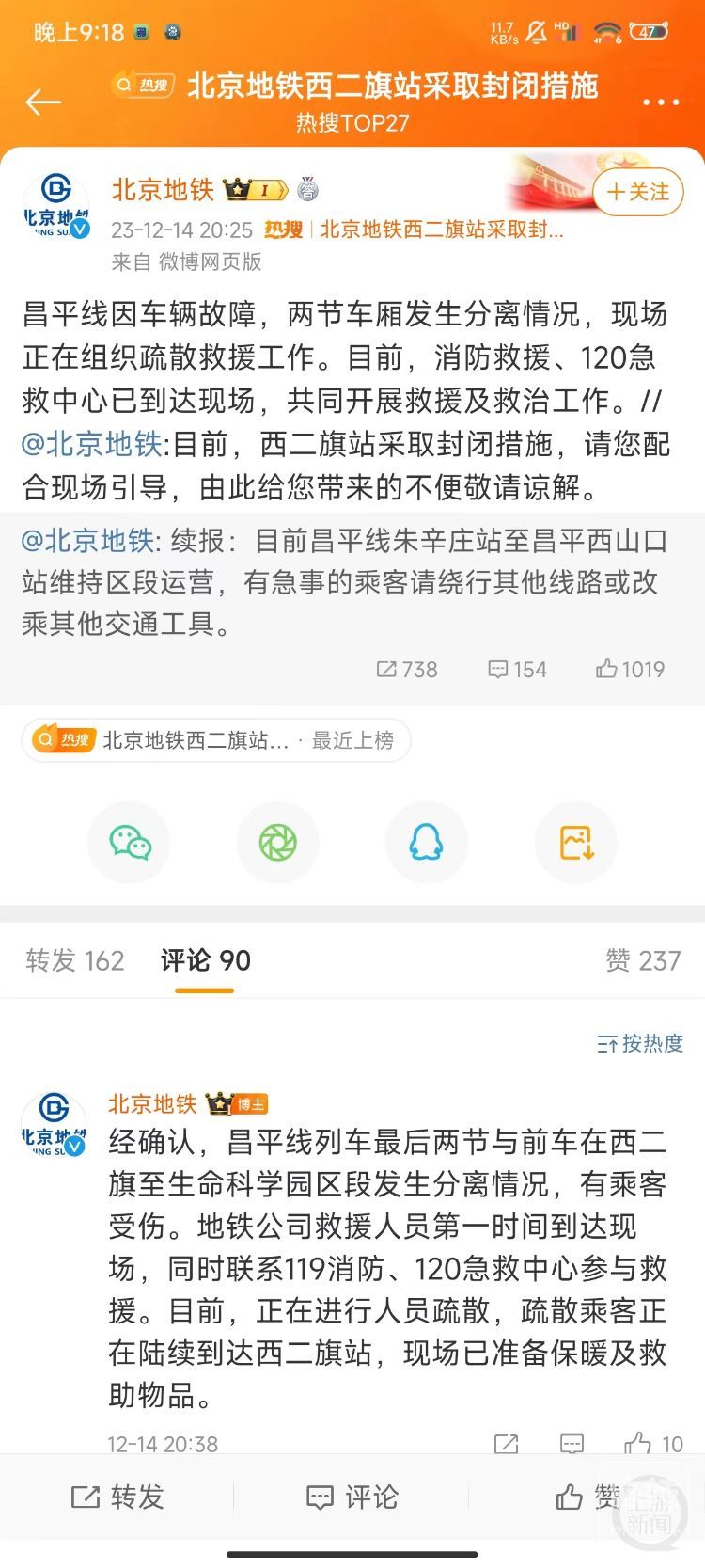The width and height of the screenshot is (705, 1568).
Task: Follow 北京地铁 with the 关注 button
Action: click(638, 192)
